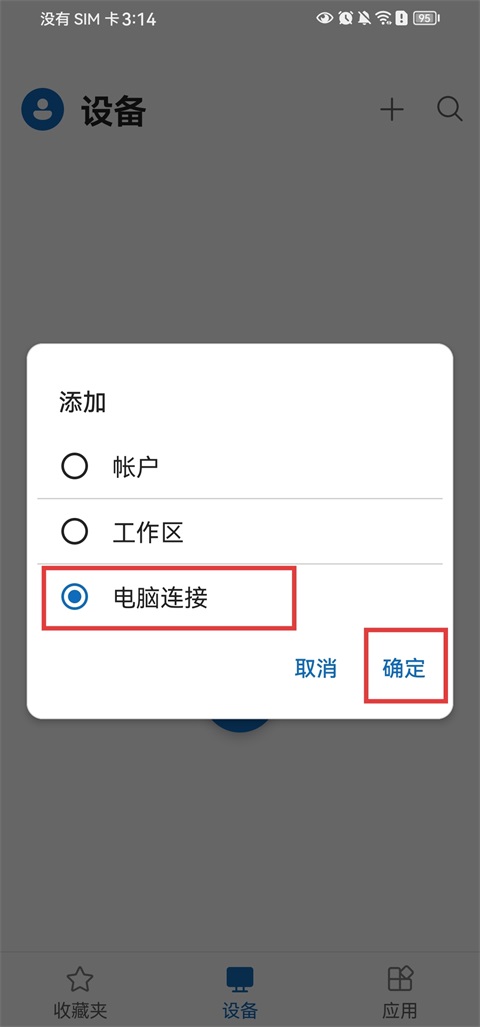The image size is (480, 1027).
Task: Tap the plus add icon
Action: coord(392,109)
